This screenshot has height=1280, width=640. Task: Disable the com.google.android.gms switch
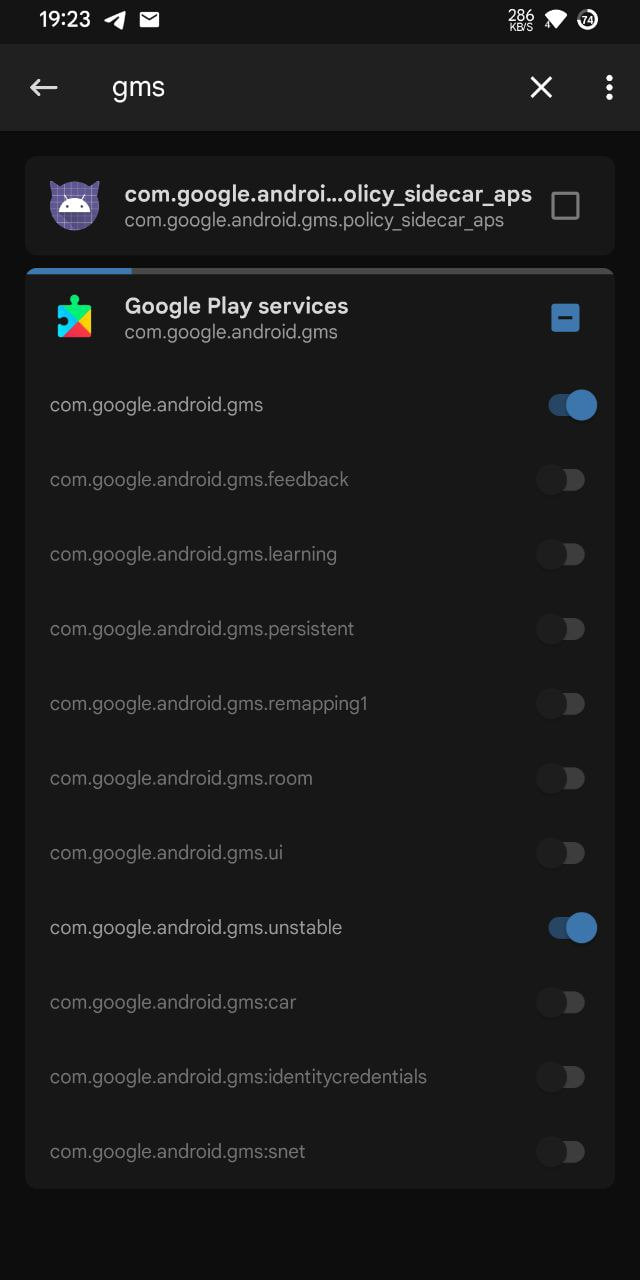click(x=572, y=405)
